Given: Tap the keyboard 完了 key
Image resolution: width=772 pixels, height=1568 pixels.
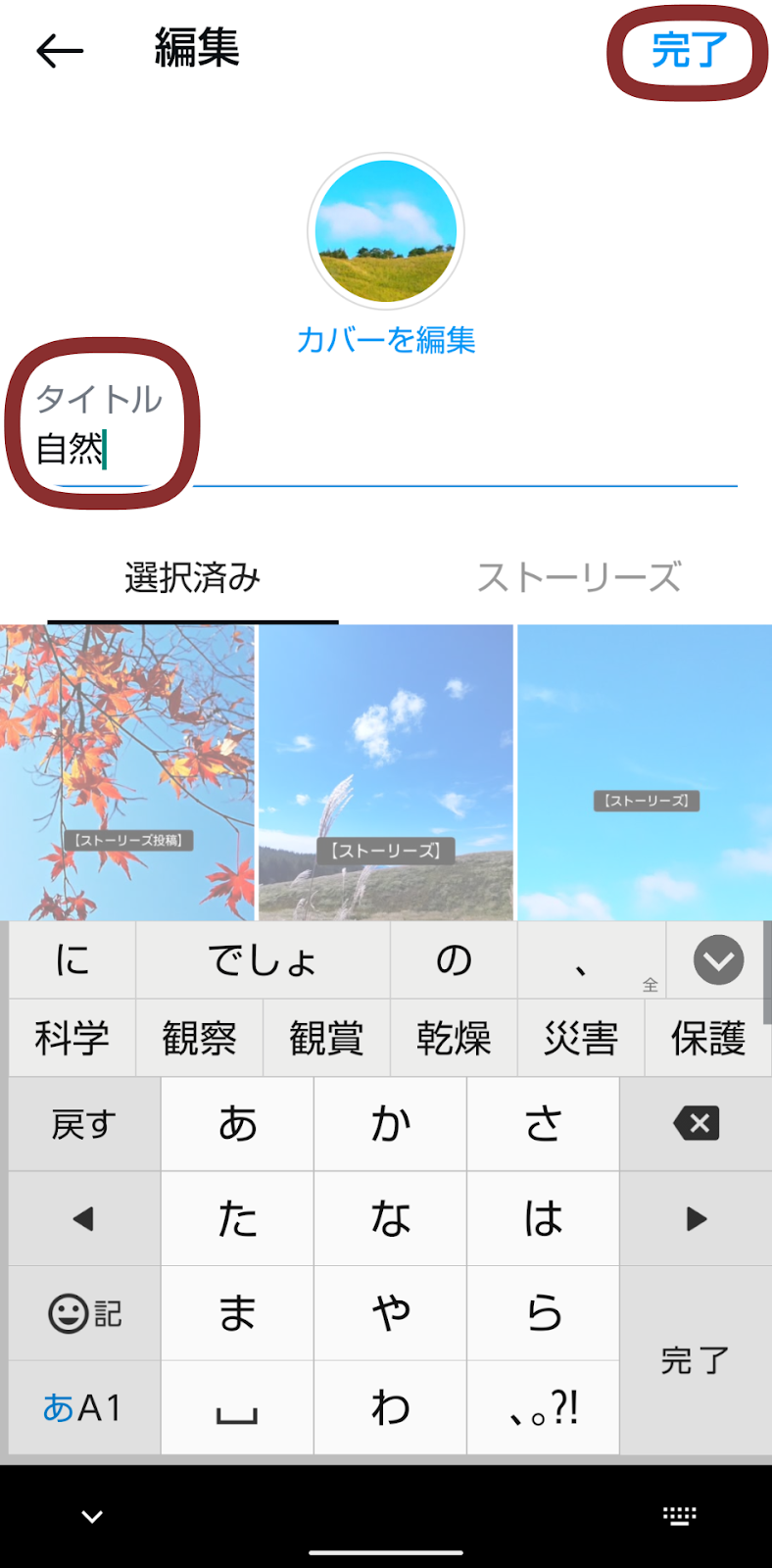Looking at the screenshot, I should (x=695, y=1360).
